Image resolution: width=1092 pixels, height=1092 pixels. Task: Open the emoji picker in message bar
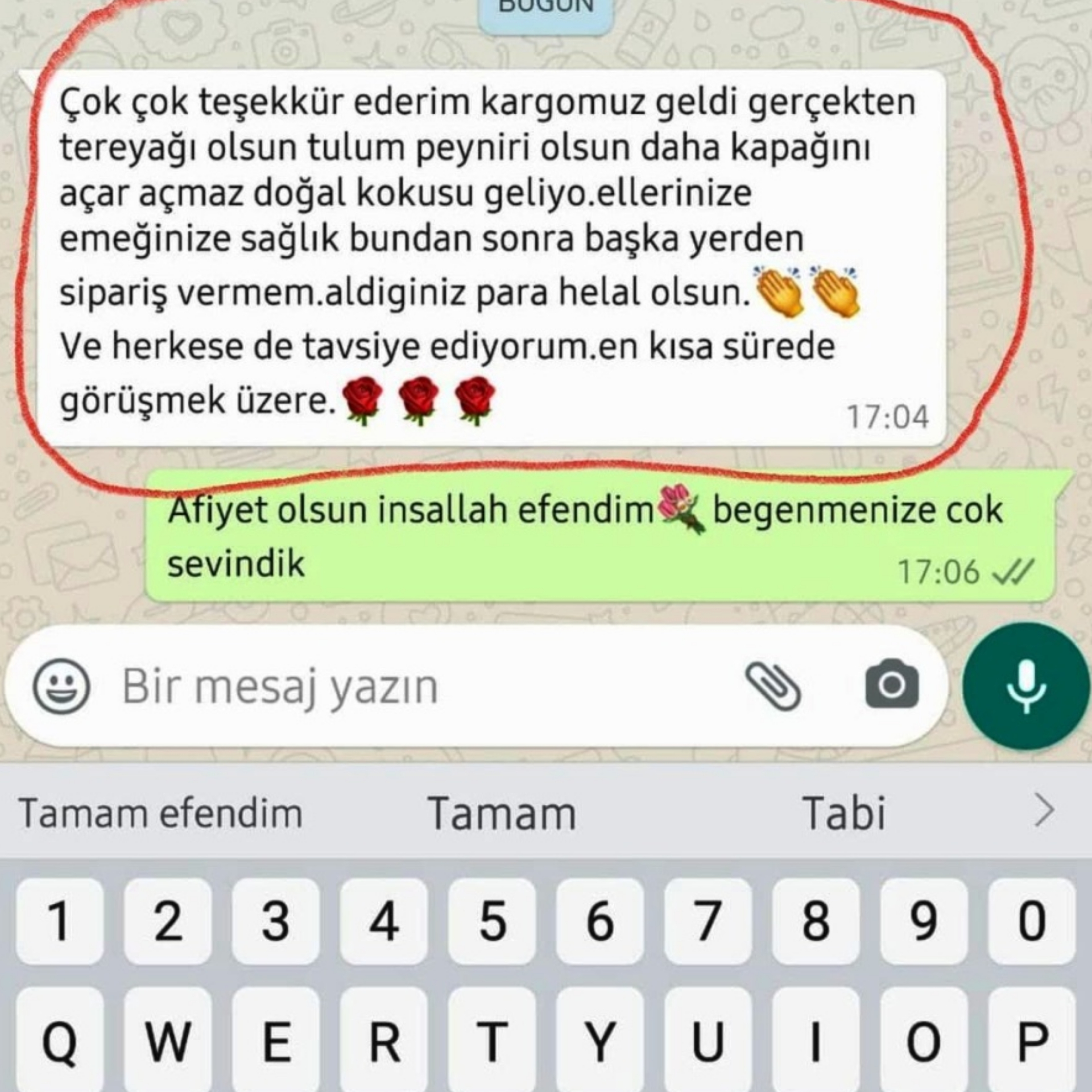click(x=61, y=686)
